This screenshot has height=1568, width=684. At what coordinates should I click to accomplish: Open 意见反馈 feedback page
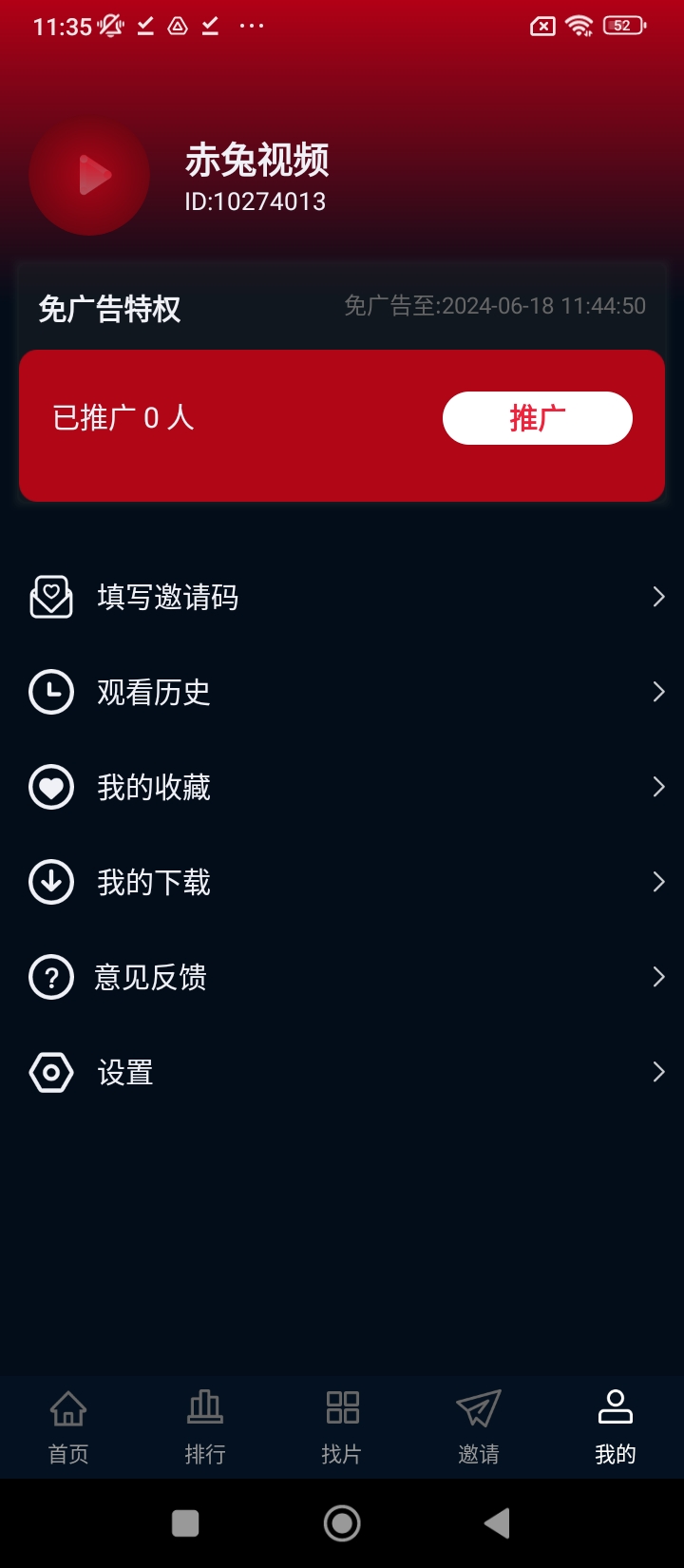[342, 977]
